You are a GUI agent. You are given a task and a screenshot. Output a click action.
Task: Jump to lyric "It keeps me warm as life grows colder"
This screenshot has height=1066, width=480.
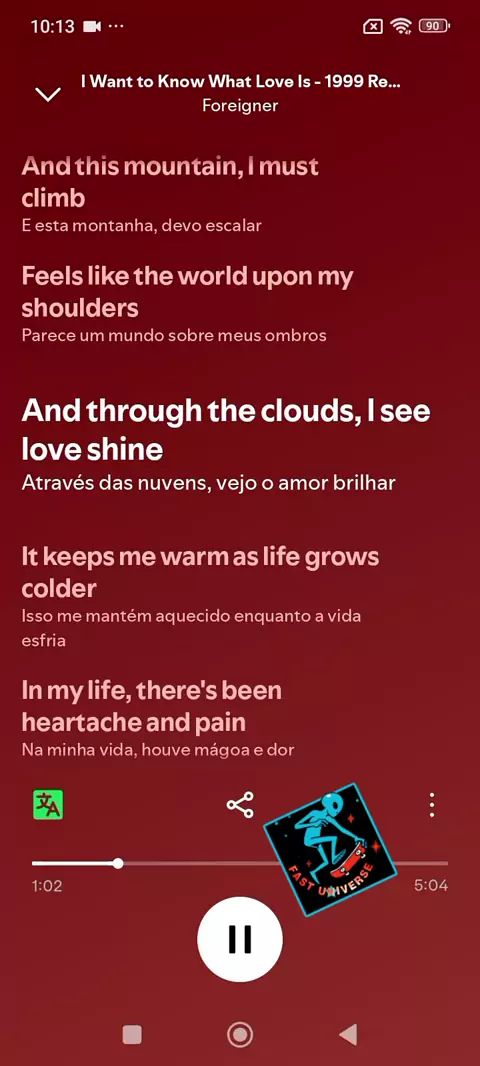click(x=201, y=572)
